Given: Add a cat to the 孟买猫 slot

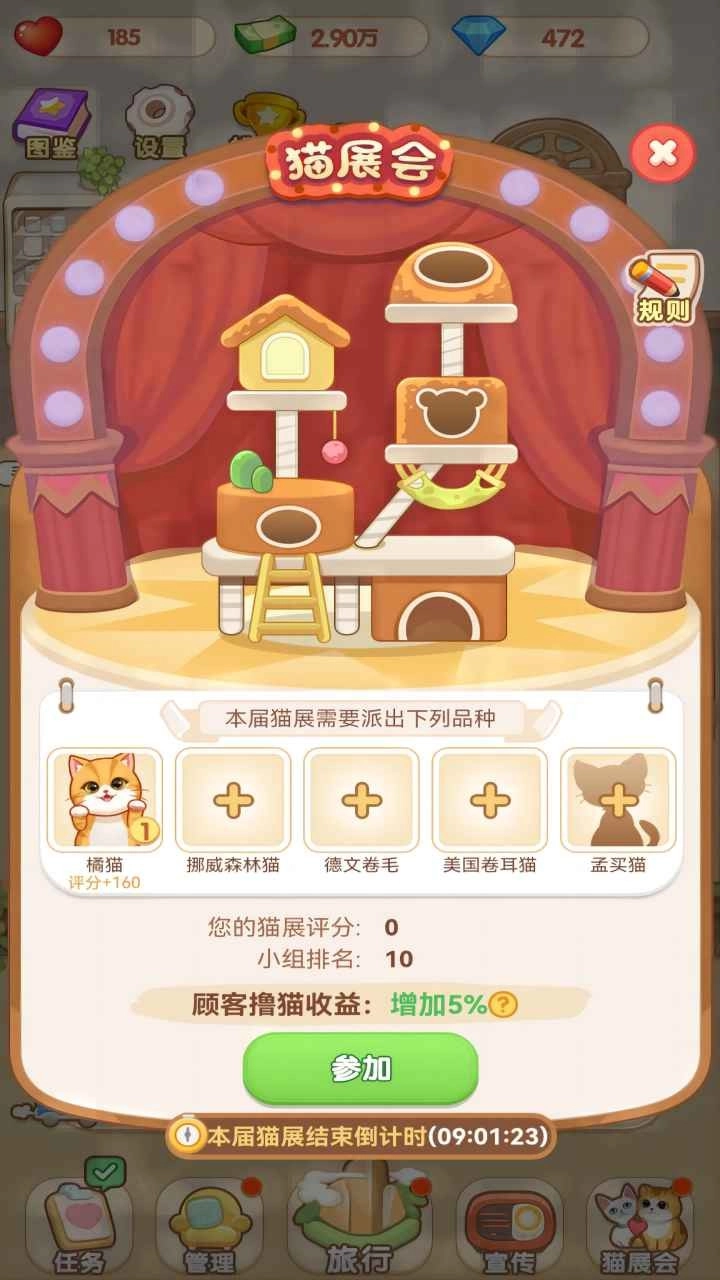Looking at the screenshot, I should pyautogui.click(x=619, y=800).
